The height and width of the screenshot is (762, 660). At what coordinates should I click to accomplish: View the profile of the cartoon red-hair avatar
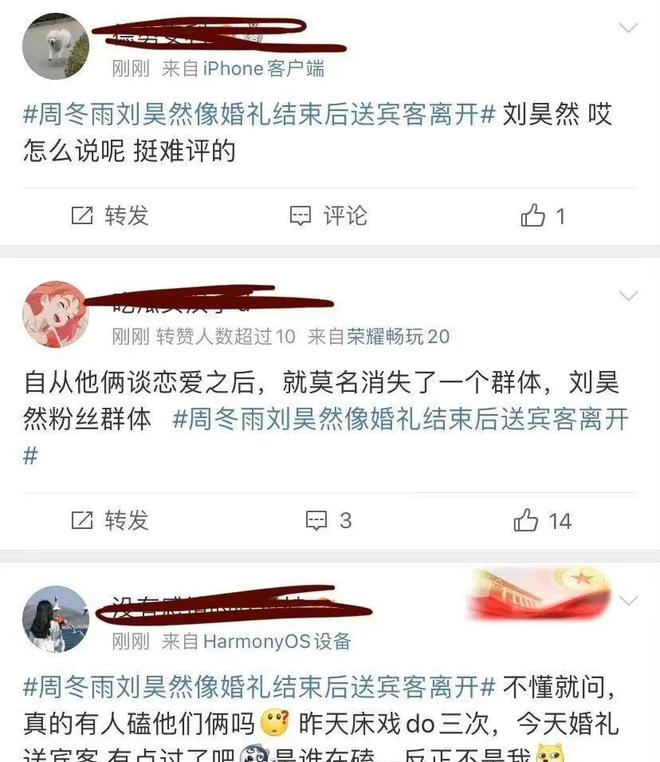click(55, 314)
